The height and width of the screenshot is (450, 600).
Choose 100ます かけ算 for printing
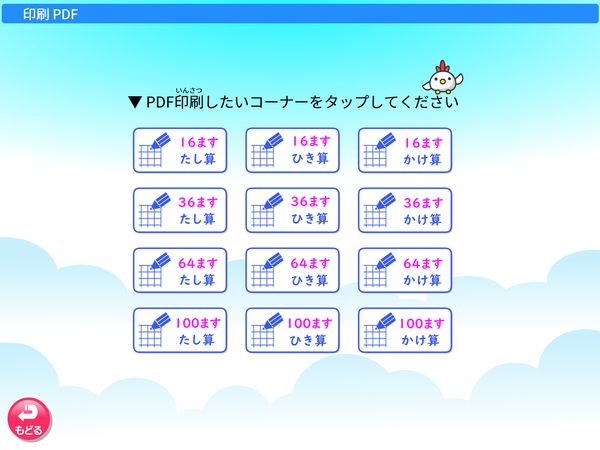pyautogui.click(x=405, y=330)
